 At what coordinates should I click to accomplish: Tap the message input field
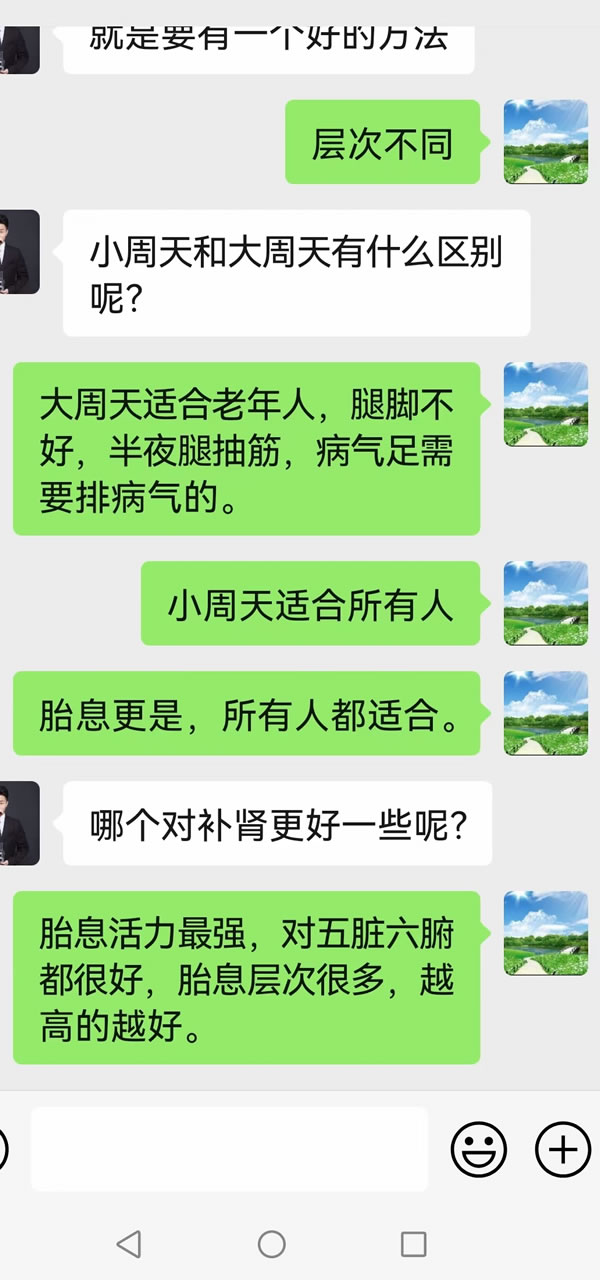[229, 1148]
